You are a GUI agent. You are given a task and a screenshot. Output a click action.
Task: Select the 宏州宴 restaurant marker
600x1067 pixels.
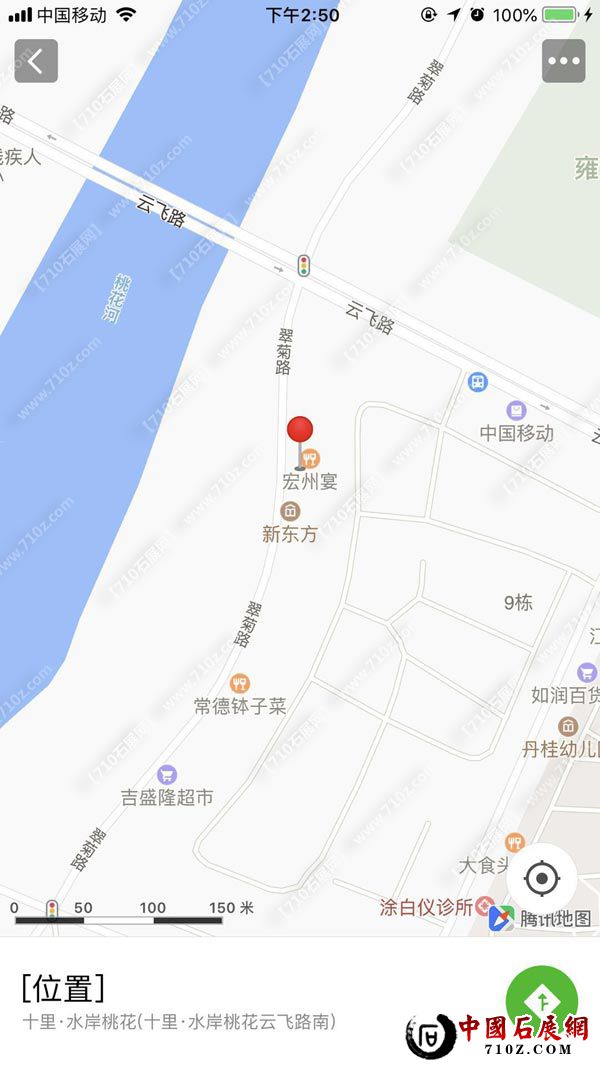click(310, 460)
